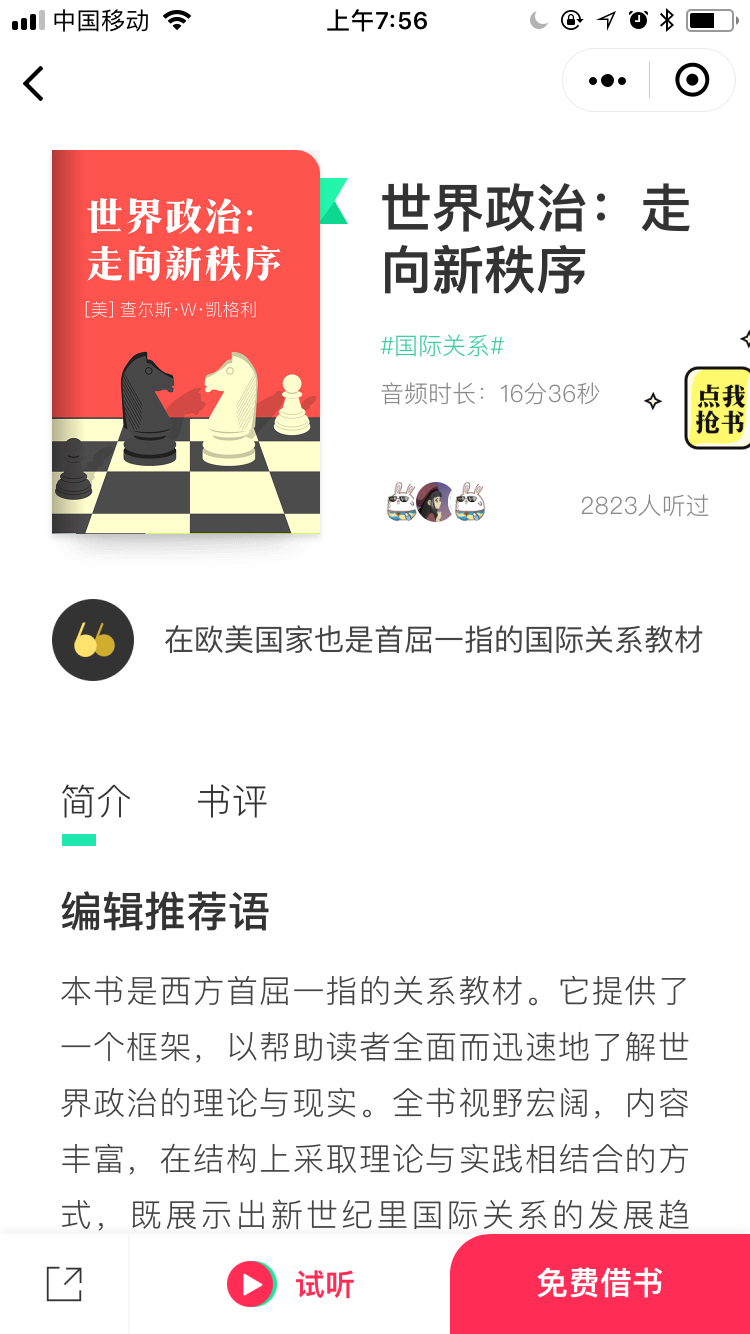Close the mini program with the circle button

point(692,80)
